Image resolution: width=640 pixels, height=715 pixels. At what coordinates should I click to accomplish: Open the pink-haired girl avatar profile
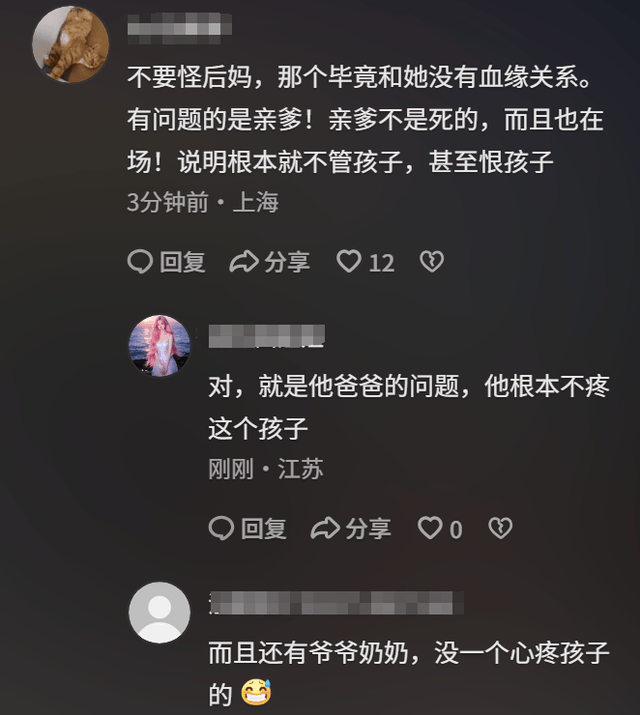coord(160,345)
